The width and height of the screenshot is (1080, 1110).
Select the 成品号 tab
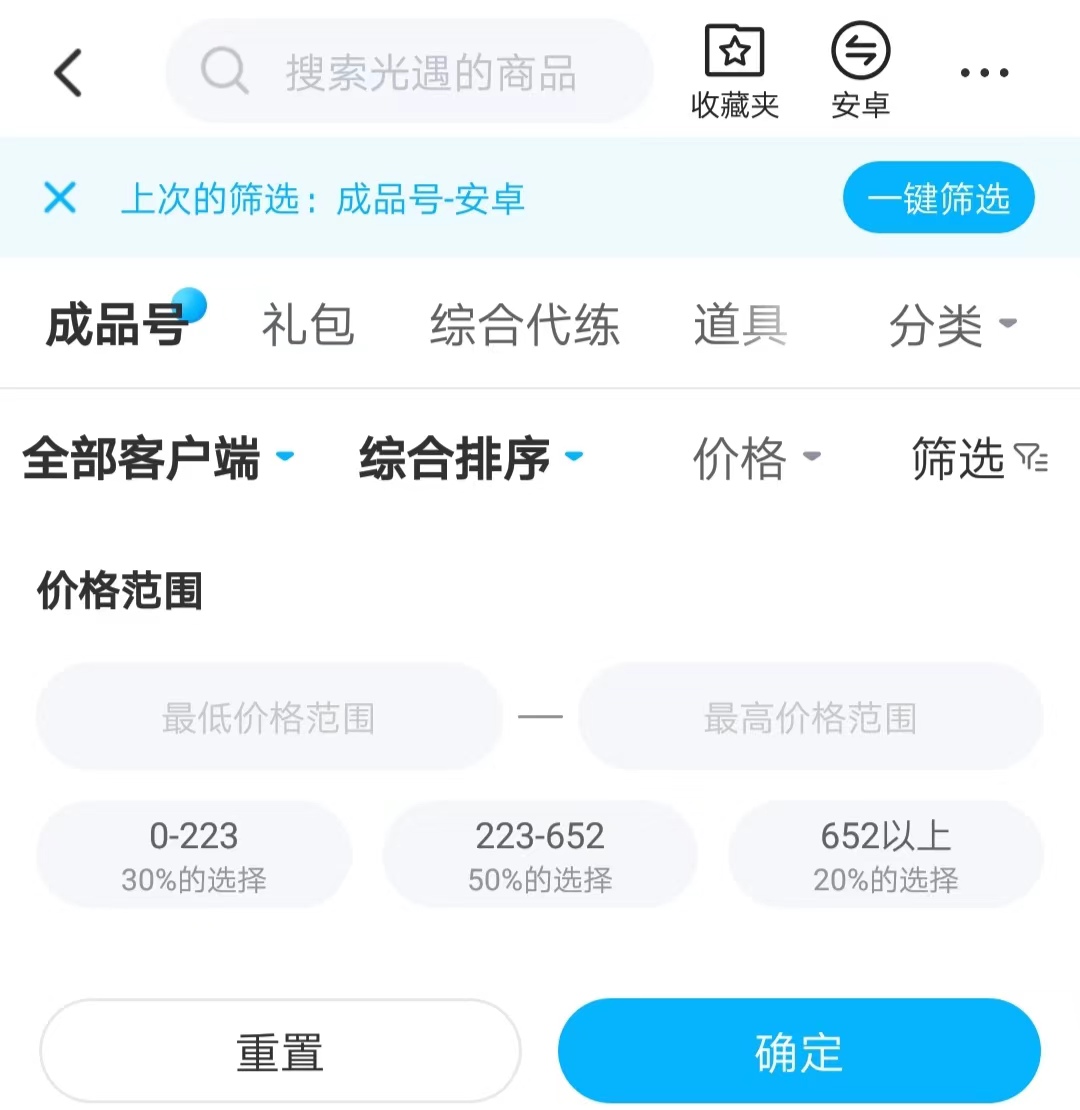117,326
